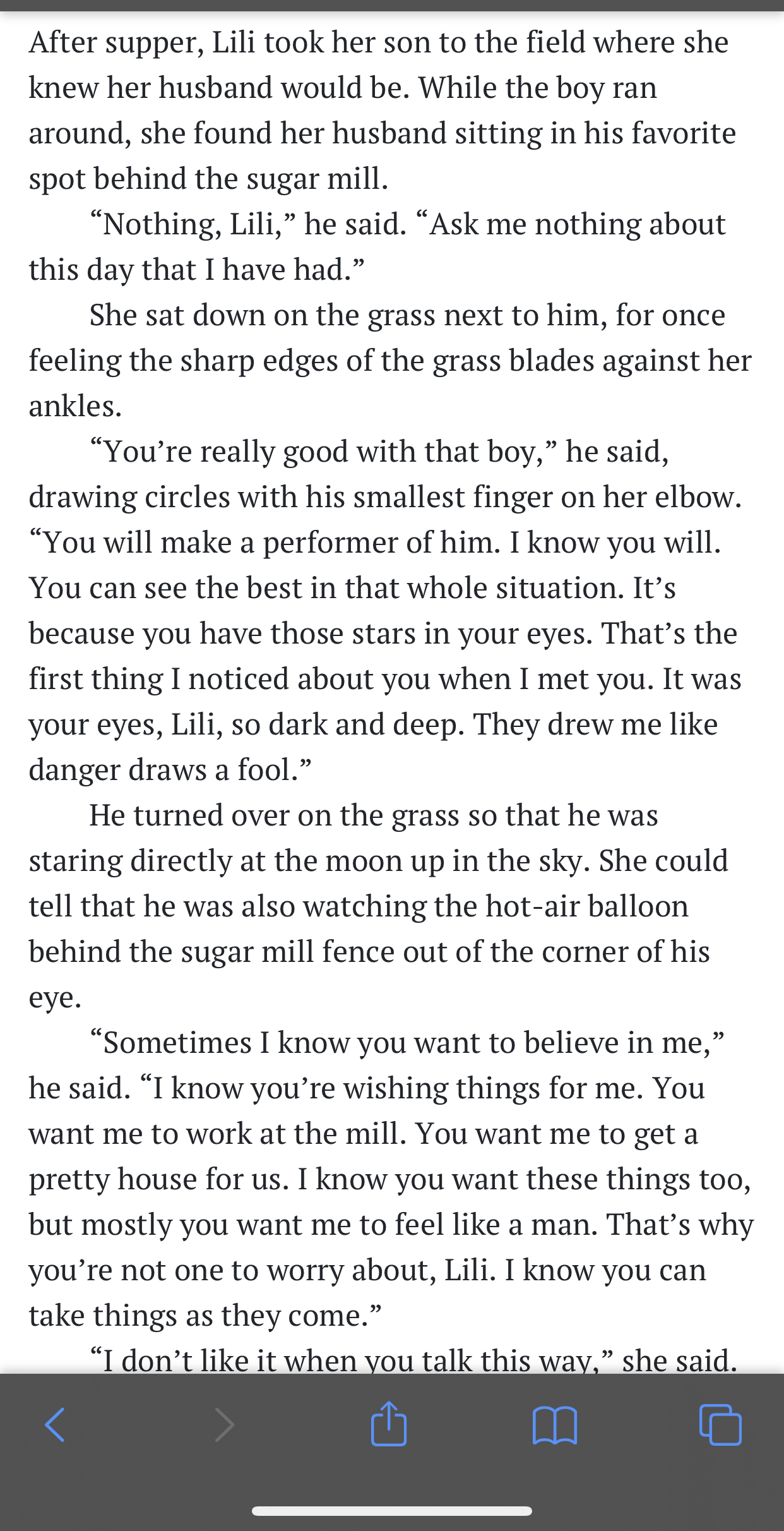
Task: Show all open tabs
Action: point(720,1425)
